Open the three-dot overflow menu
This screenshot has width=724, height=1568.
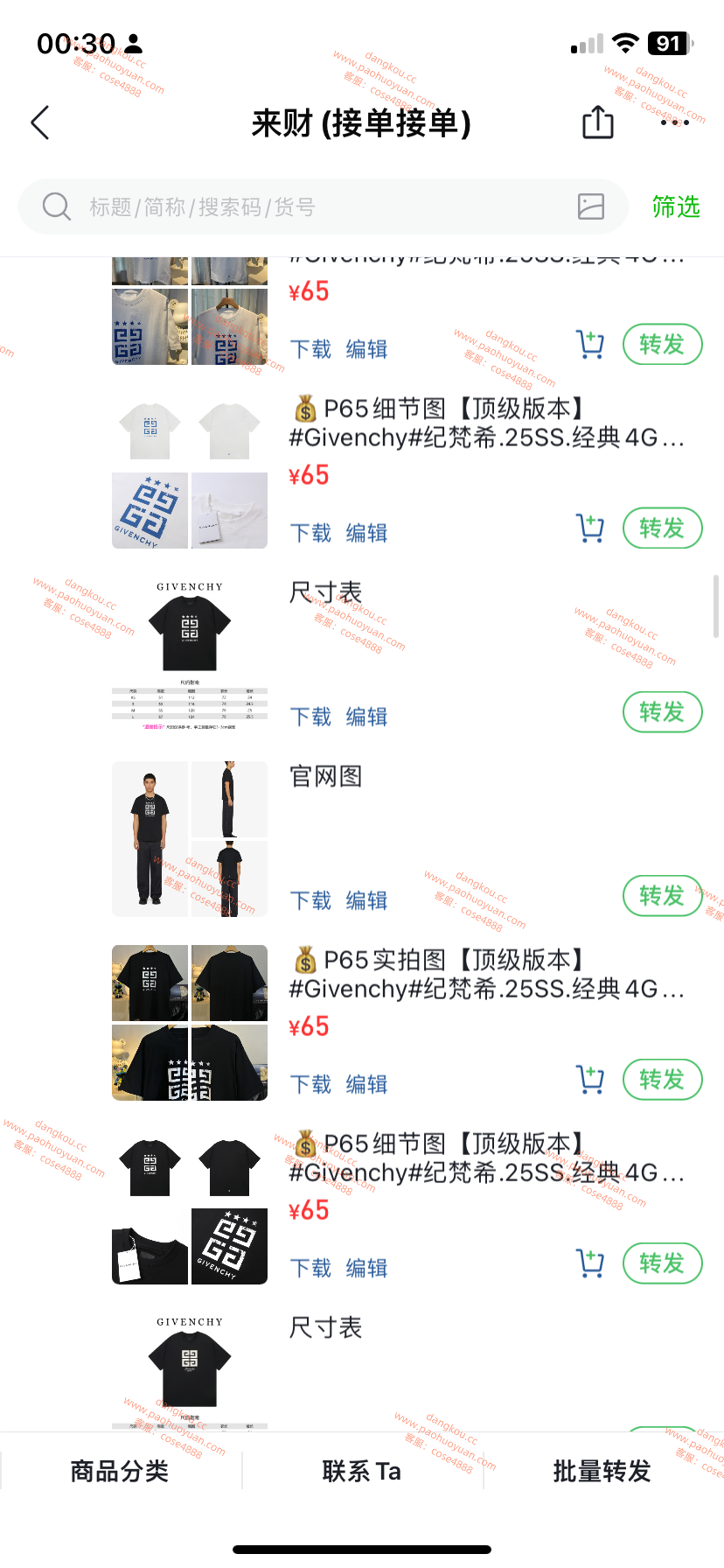click(x=674, y=122)
